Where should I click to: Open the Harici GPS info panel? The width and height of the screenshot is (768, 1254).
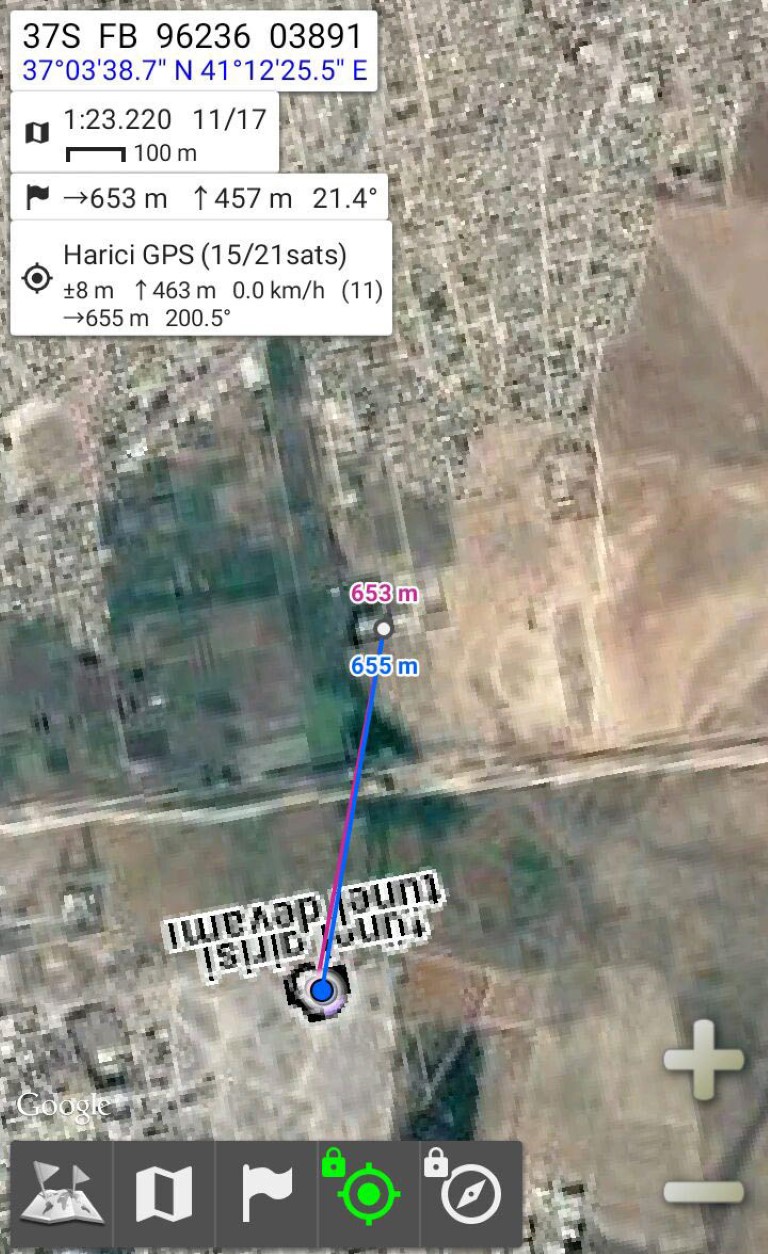(200, 278)
